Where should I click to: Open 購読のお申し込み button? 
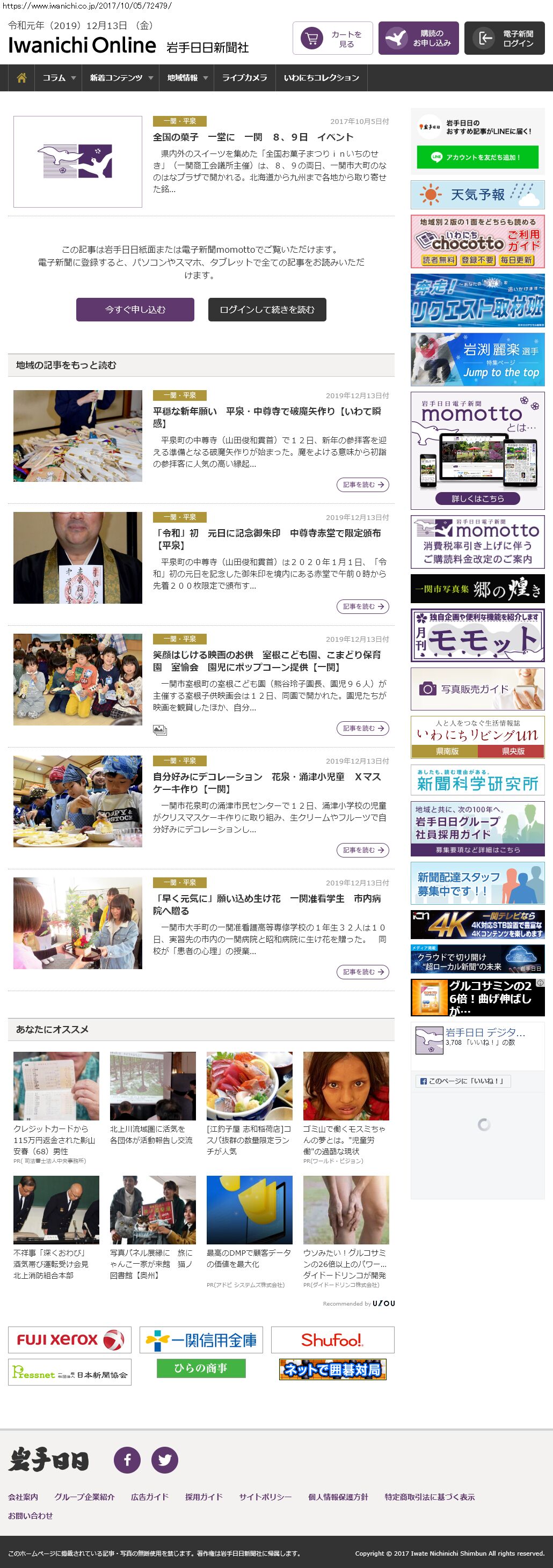(418, 38)
